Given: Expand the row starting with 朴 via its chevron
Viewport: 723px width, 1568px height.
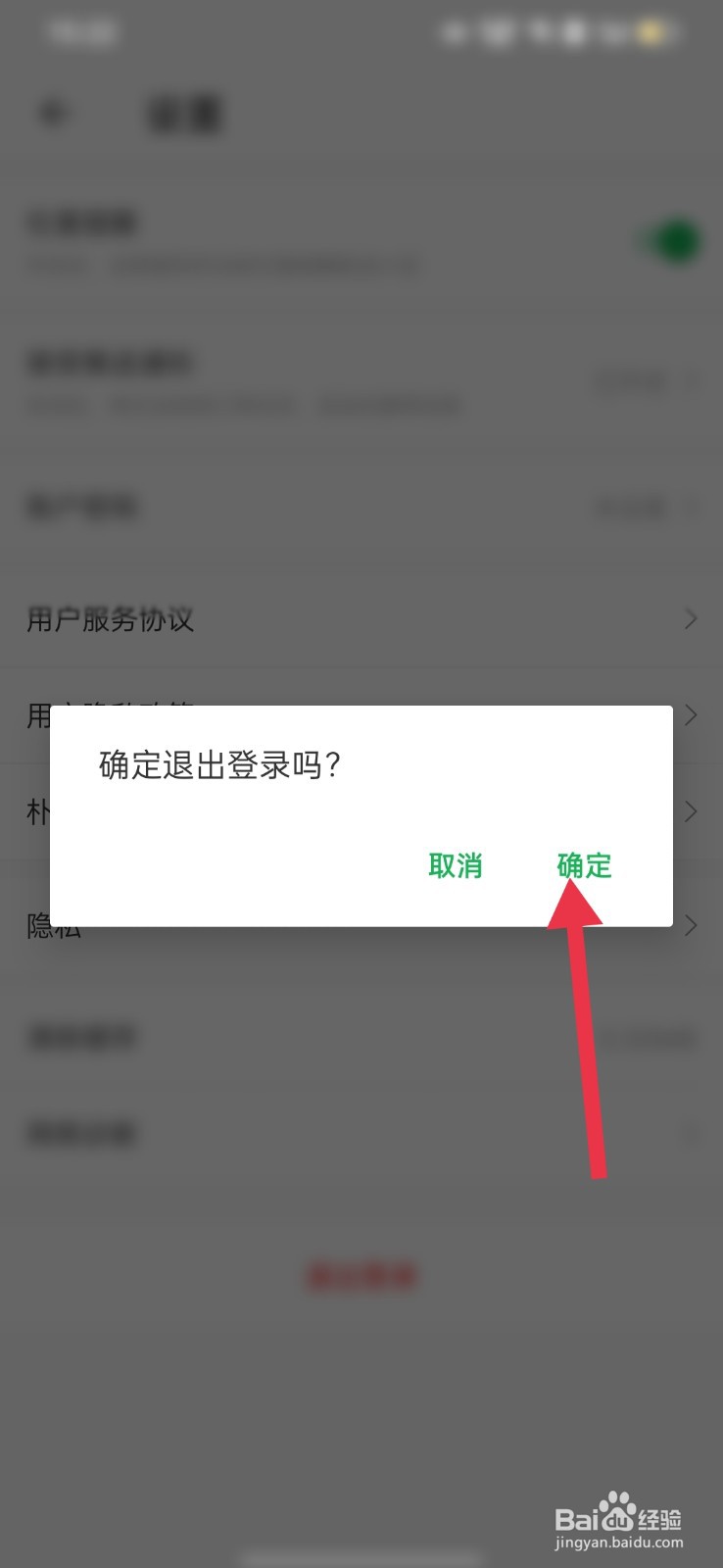Looking at the screenshot, I should click(693, 811).
